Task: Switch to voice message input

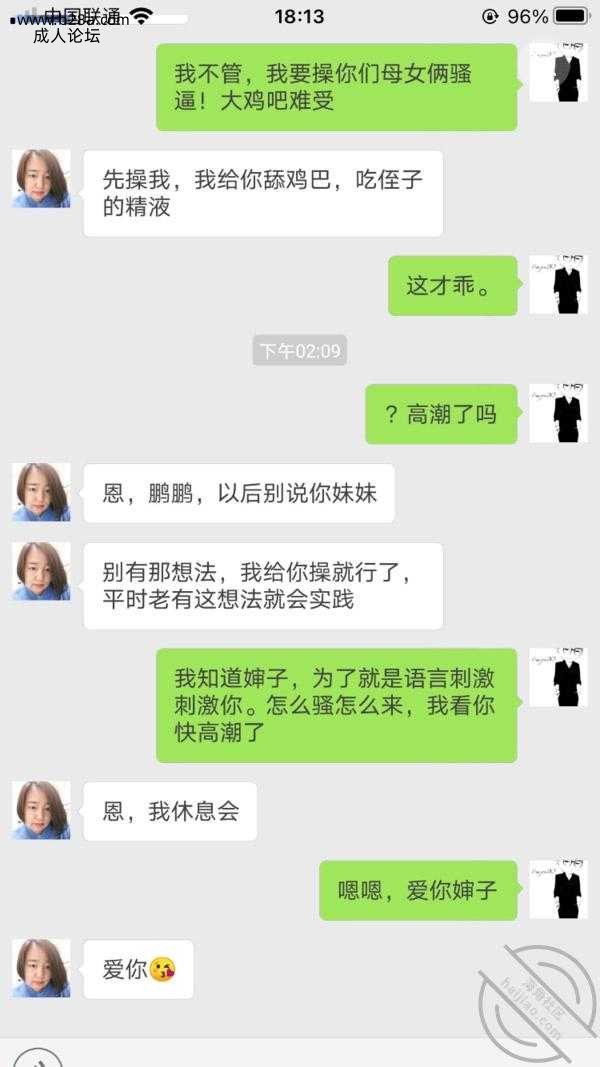Action: click(x=38, y=1058)
